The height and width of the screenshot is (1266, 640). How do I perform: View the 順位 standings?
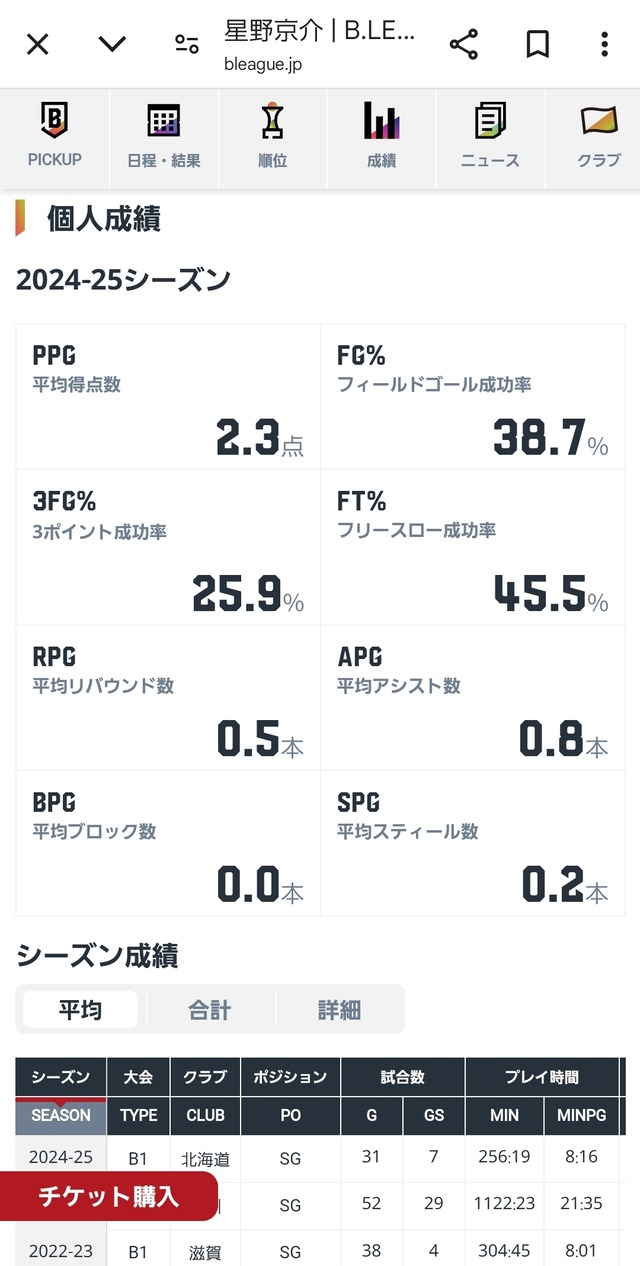click(272, 137)
